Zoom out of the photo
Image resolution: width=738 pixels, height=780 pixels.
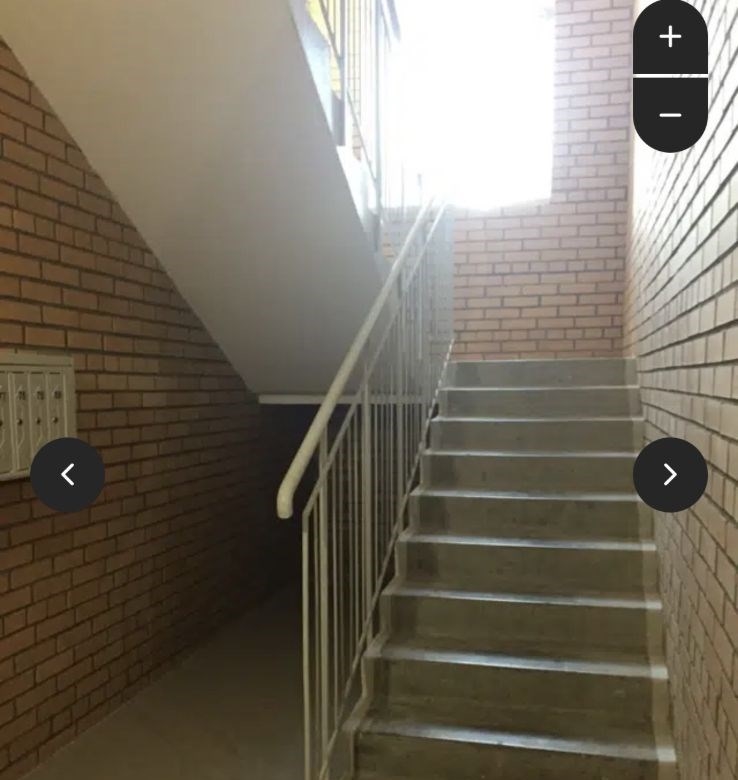pyautogui.click(x=670, y=114)
